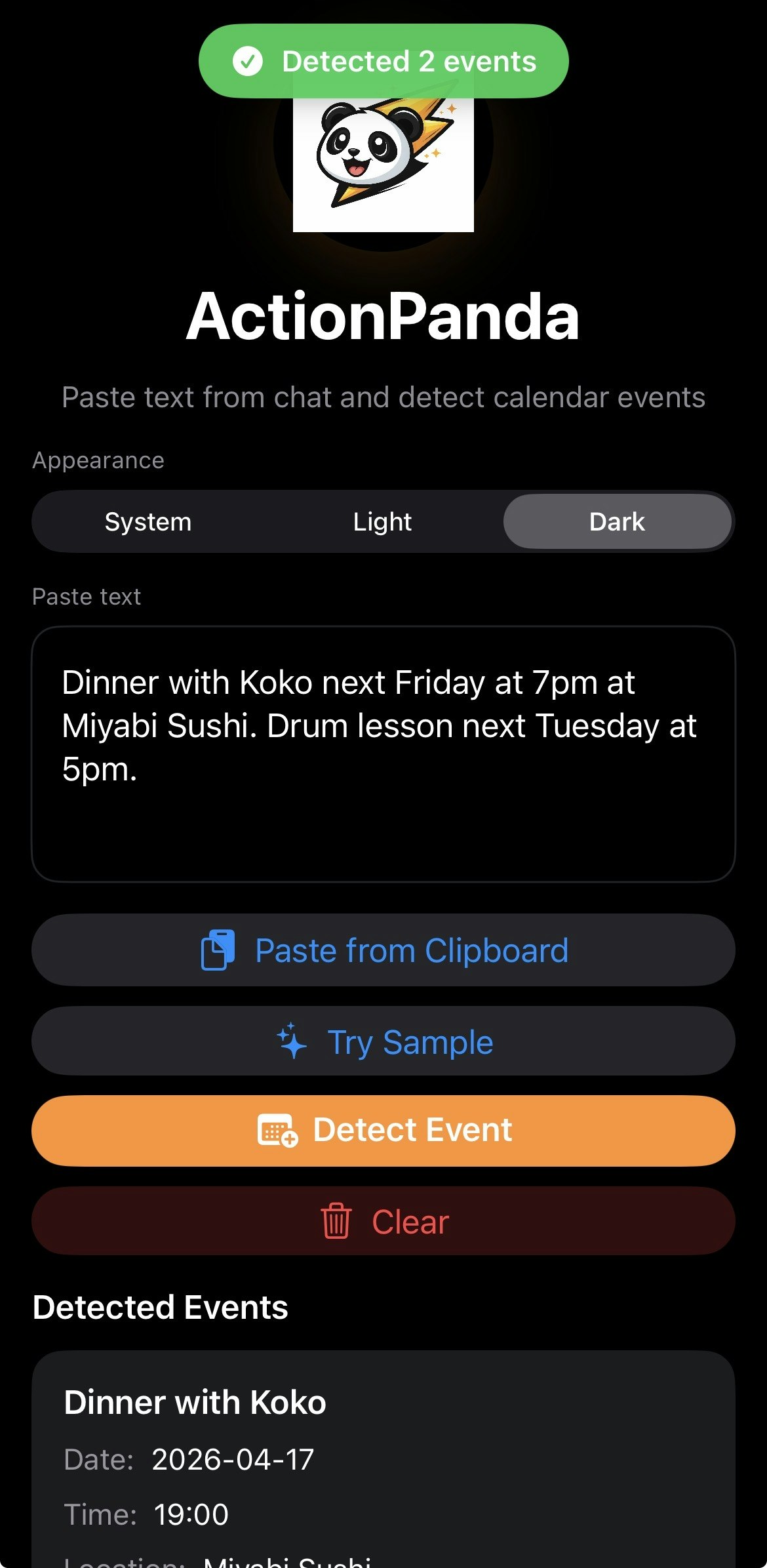Choose the Dark appearance segment

click(x=617, y=522)
